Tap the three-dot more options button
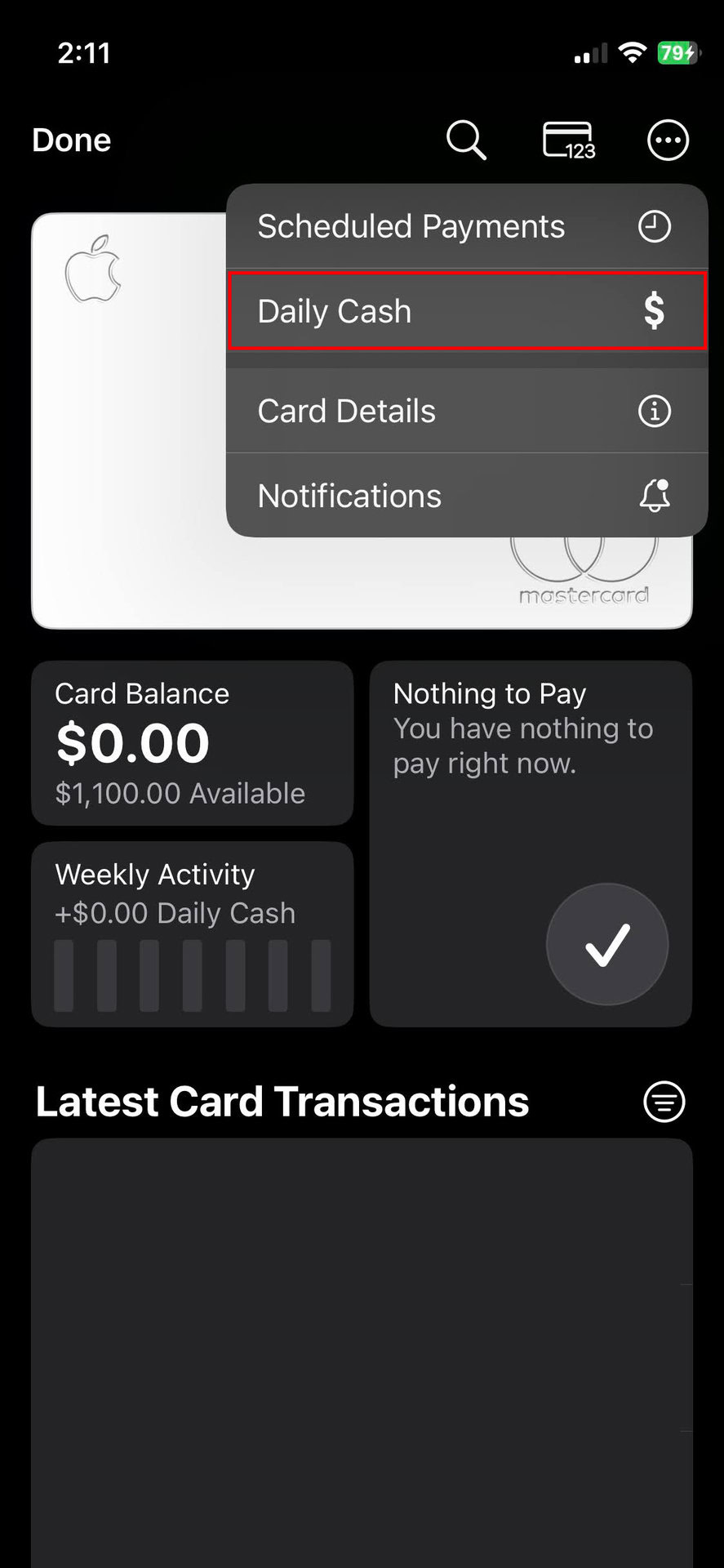This screenshot has width=724, height=1568. point(668,140)
